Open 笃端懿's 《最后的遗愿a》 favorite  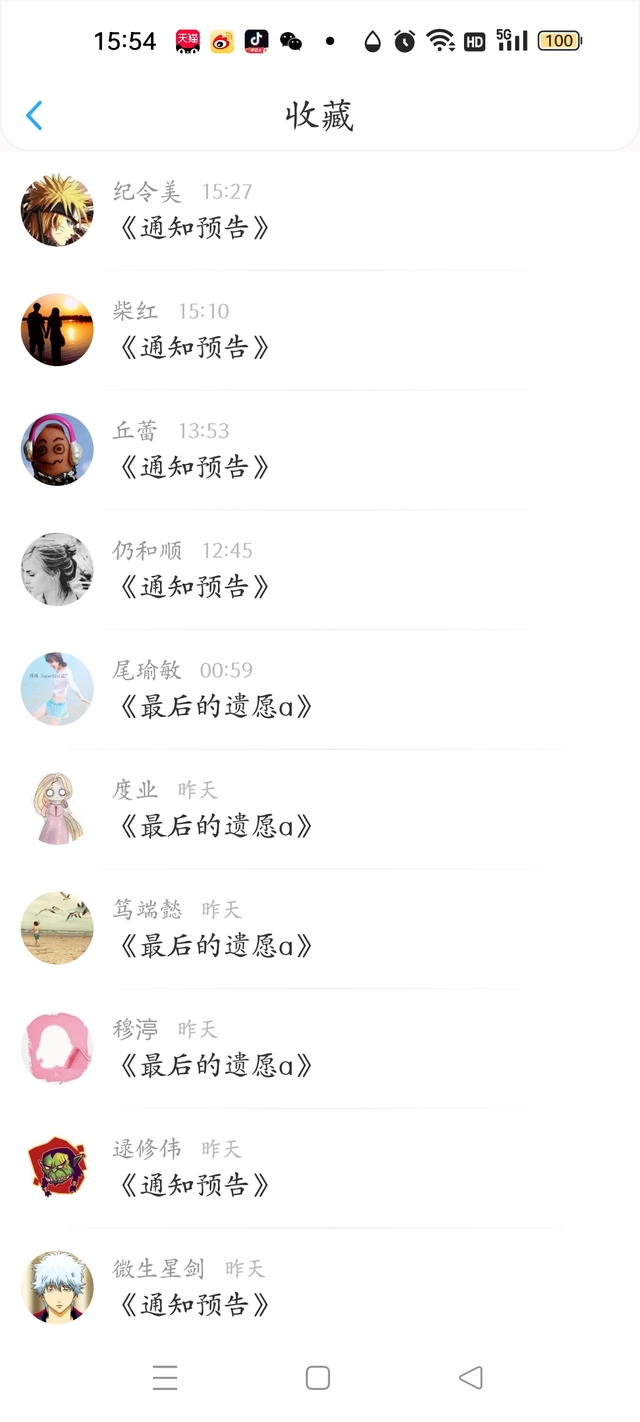point(216,946)
